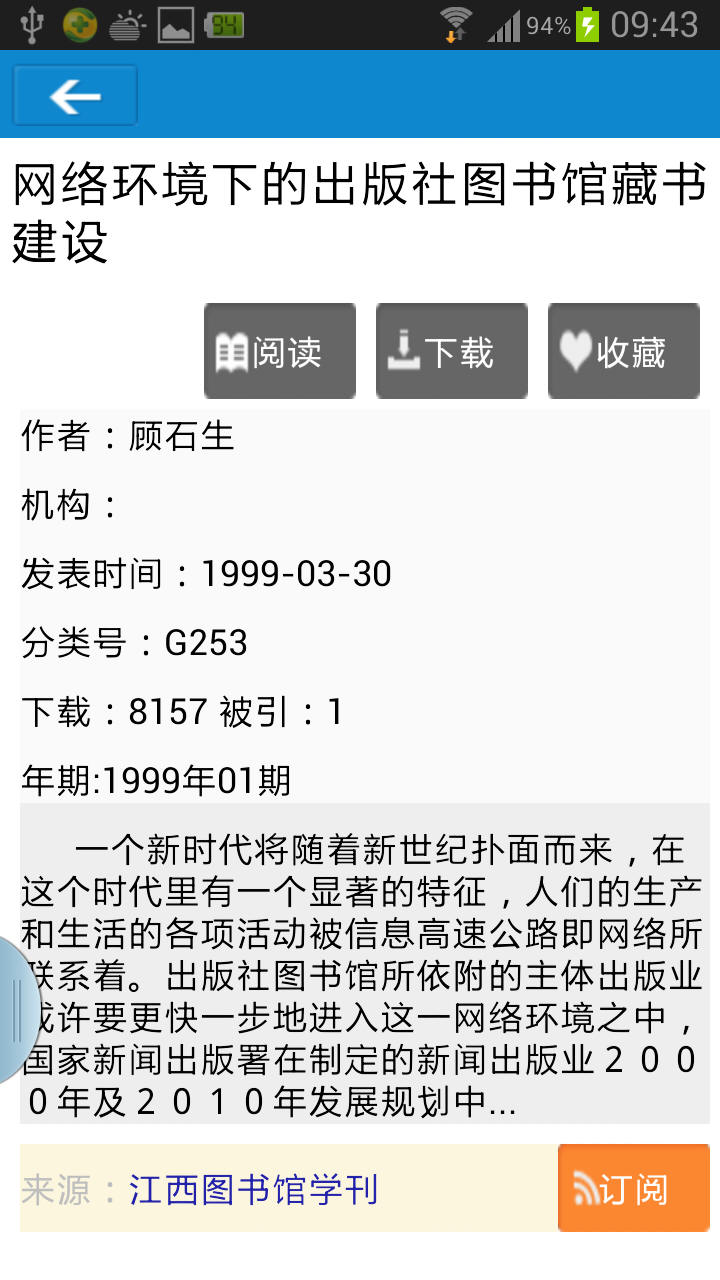The width and height of the screenshot is (720, 1280).
Task: Open the source link 江西图书馆学刊
Action: (x=254, y=1189)
